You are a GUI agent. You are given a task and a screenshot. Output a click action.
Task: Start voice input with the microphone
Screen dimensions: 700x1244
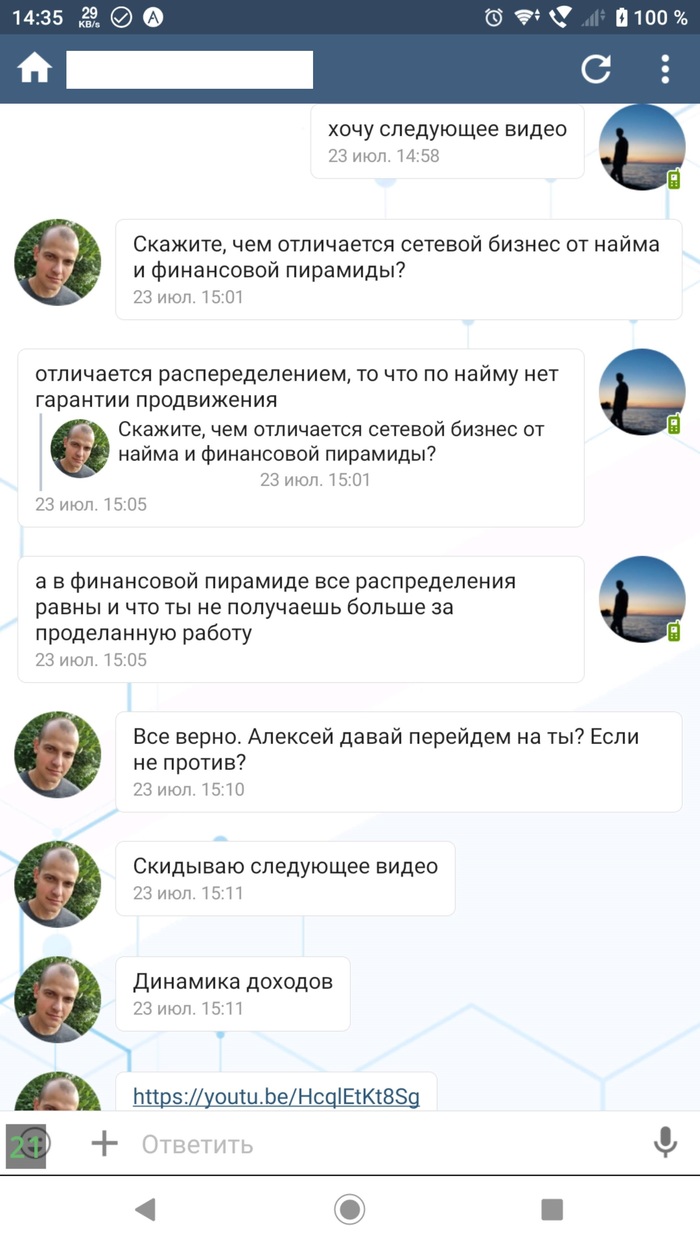click(665, 1143)
